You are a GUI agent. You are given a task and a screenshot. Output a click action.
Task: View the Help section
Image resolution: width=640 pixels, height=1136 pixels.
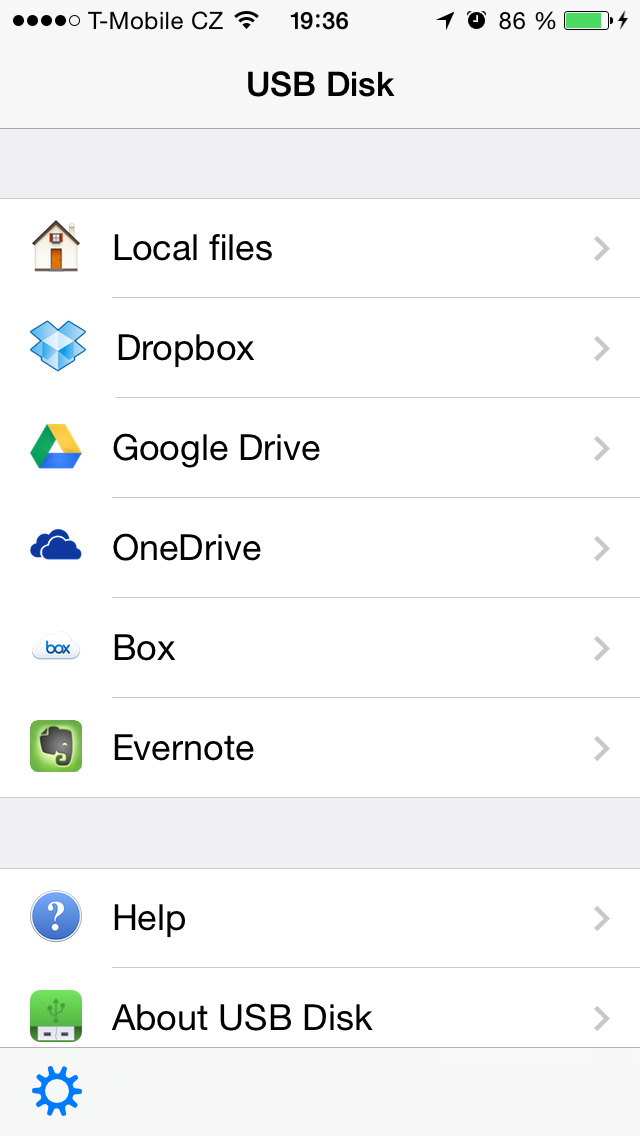pyautogui.click(x=320, y=918)
